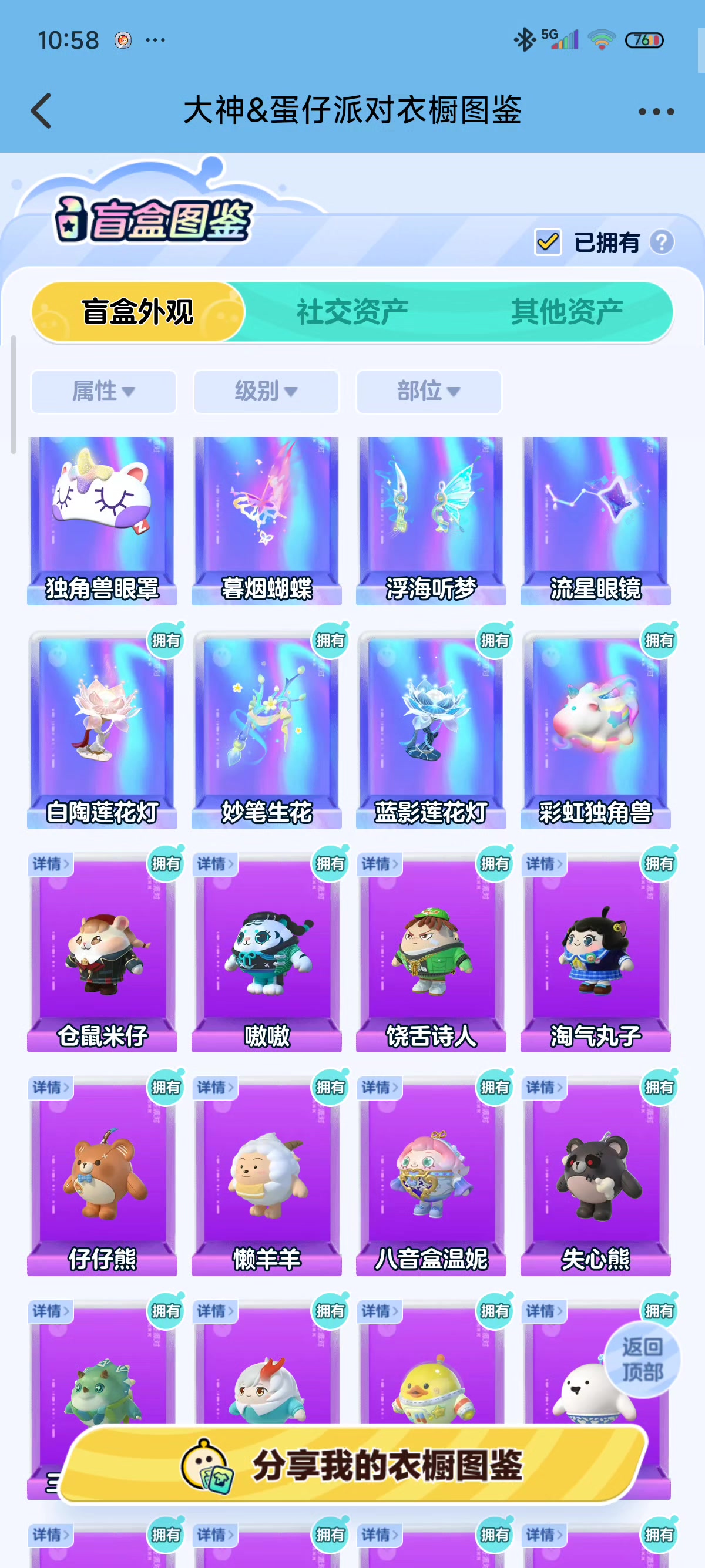Image resolution: width=705 pixels, height=1568 pixels.
Task: Open the 彩虹独角兽 item card
Action: [595, 729]
